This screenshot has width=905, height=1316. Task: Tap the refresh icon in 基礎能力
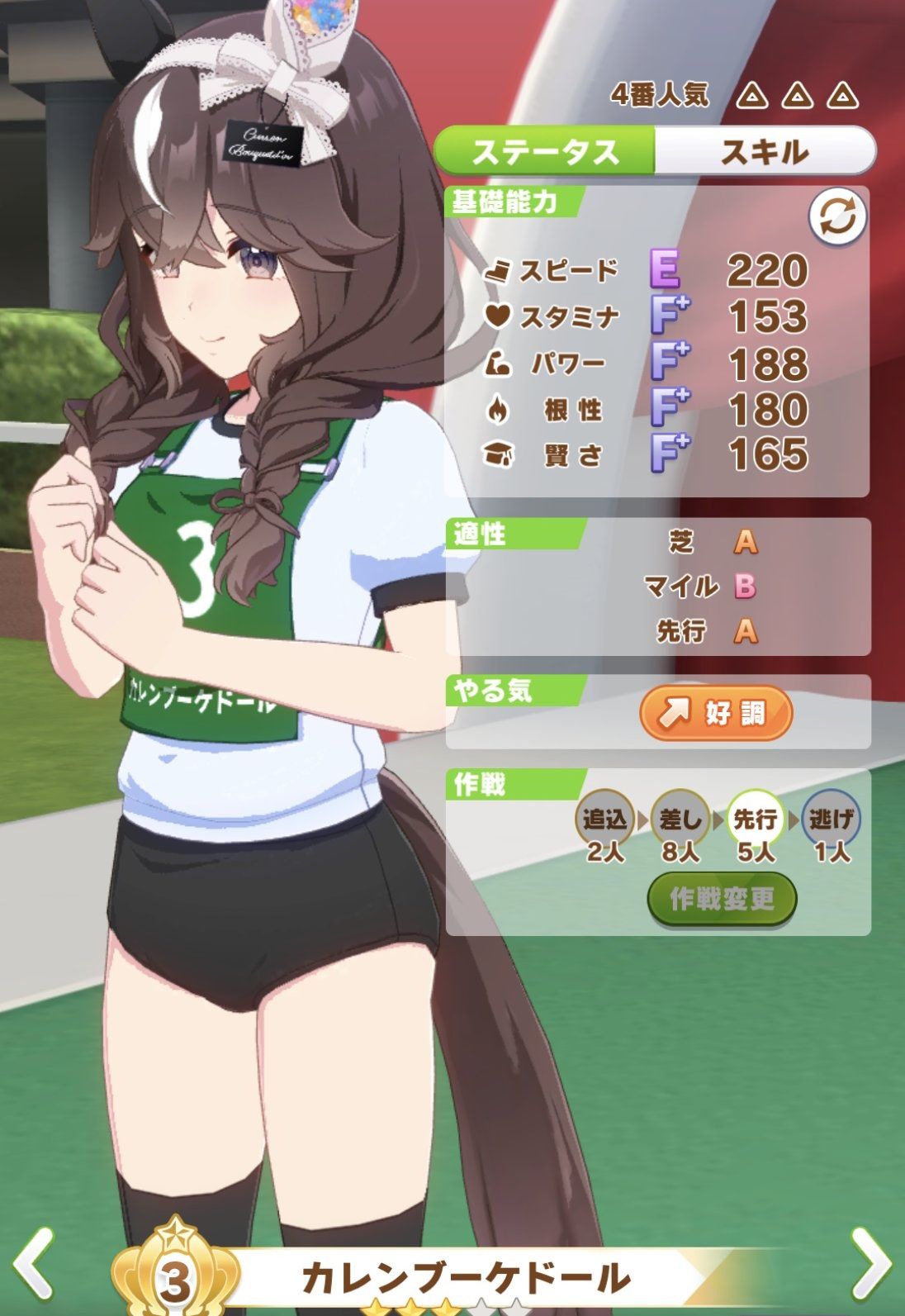[836, 218]
